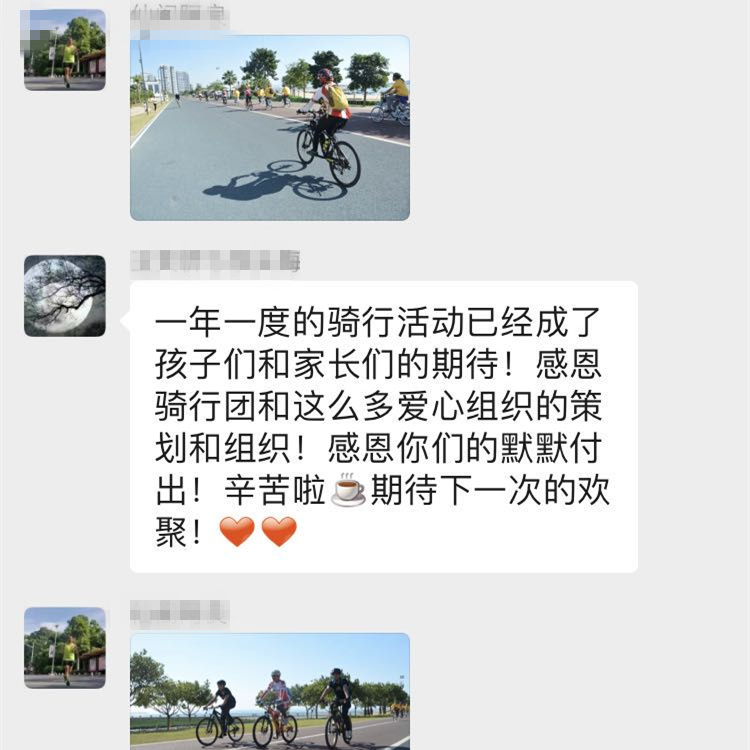The height and width of the screenshot is (750, 750).
Task: Open the cyclist with yellow backpack photo
Action: (x=269, y=128)
